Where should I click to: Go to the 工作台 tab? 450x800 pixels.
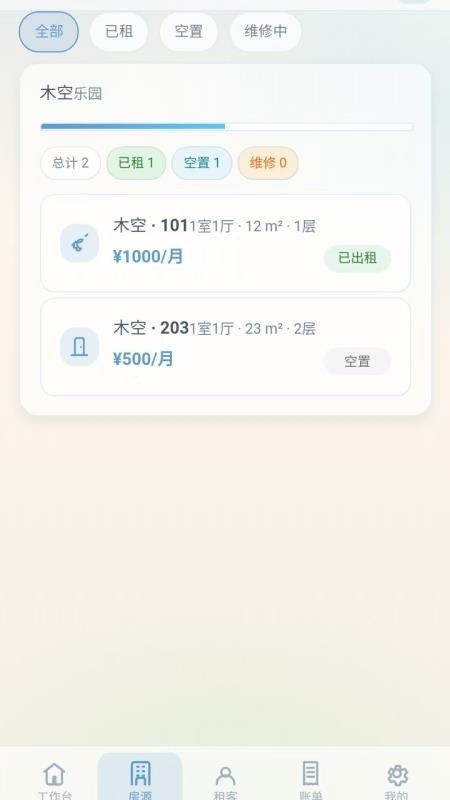[x=55, y=780]
